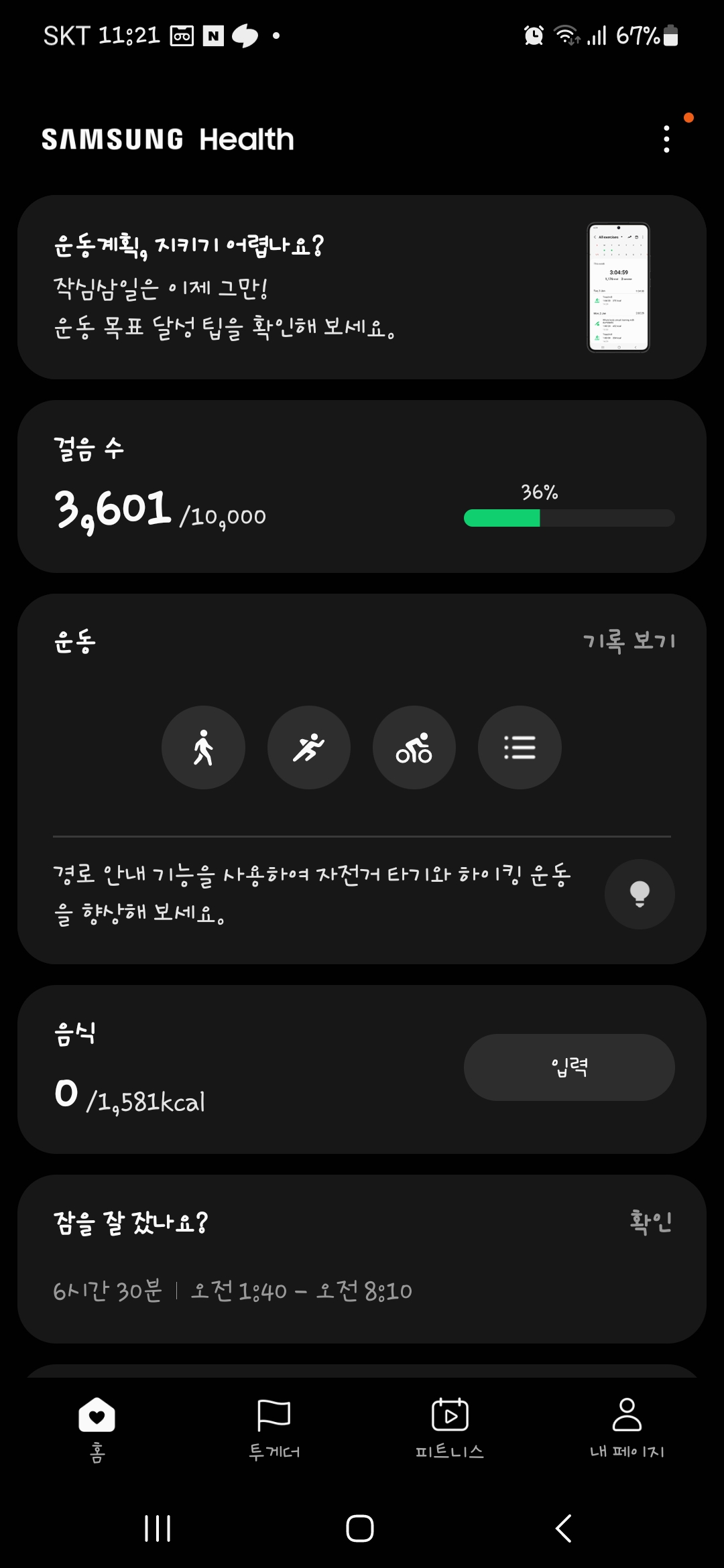Open recent apps from the navigation bar

(158, 1528)
